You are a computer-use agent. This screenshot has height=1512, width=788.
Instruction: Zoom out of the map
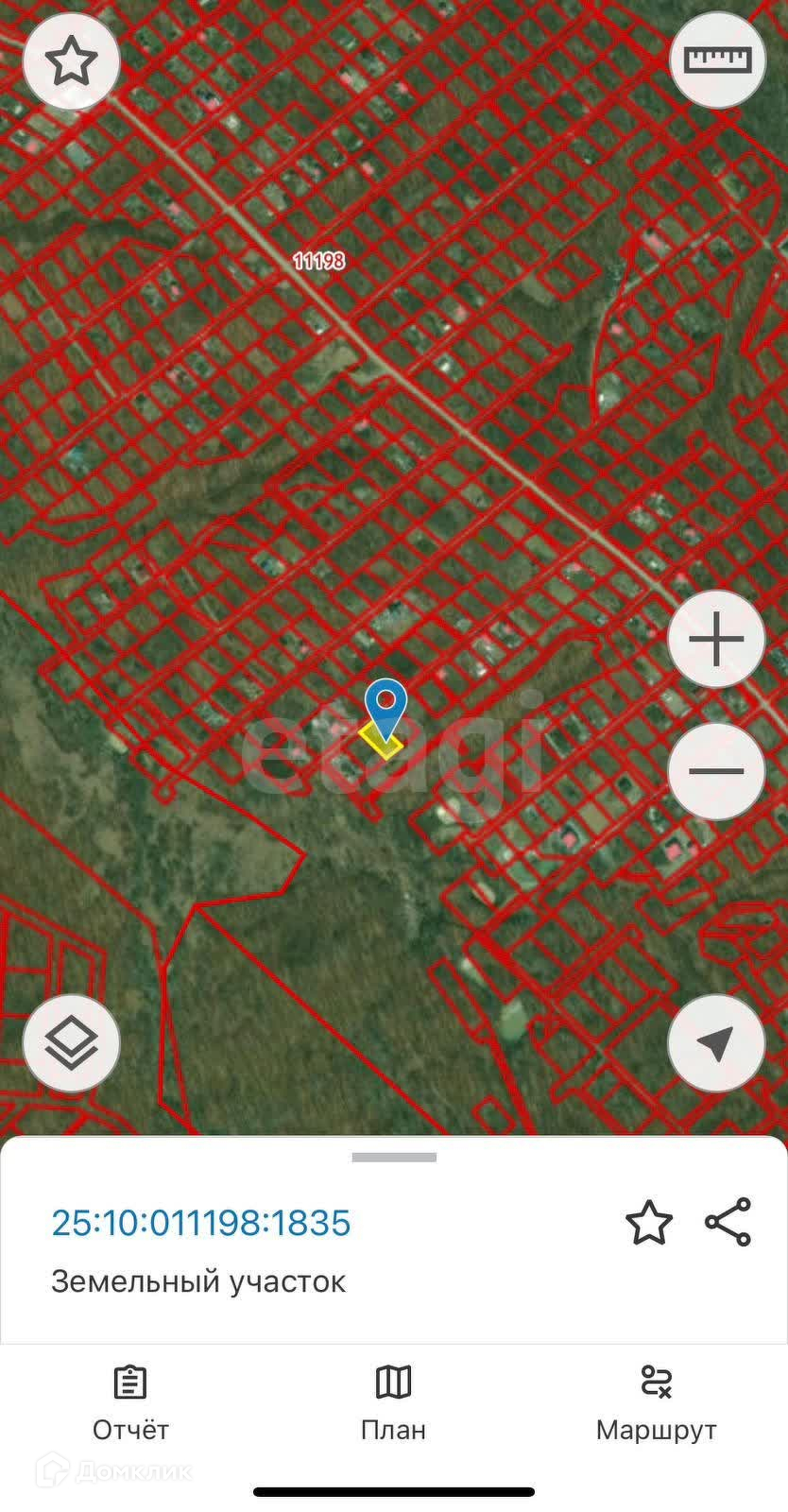[716, 771]
